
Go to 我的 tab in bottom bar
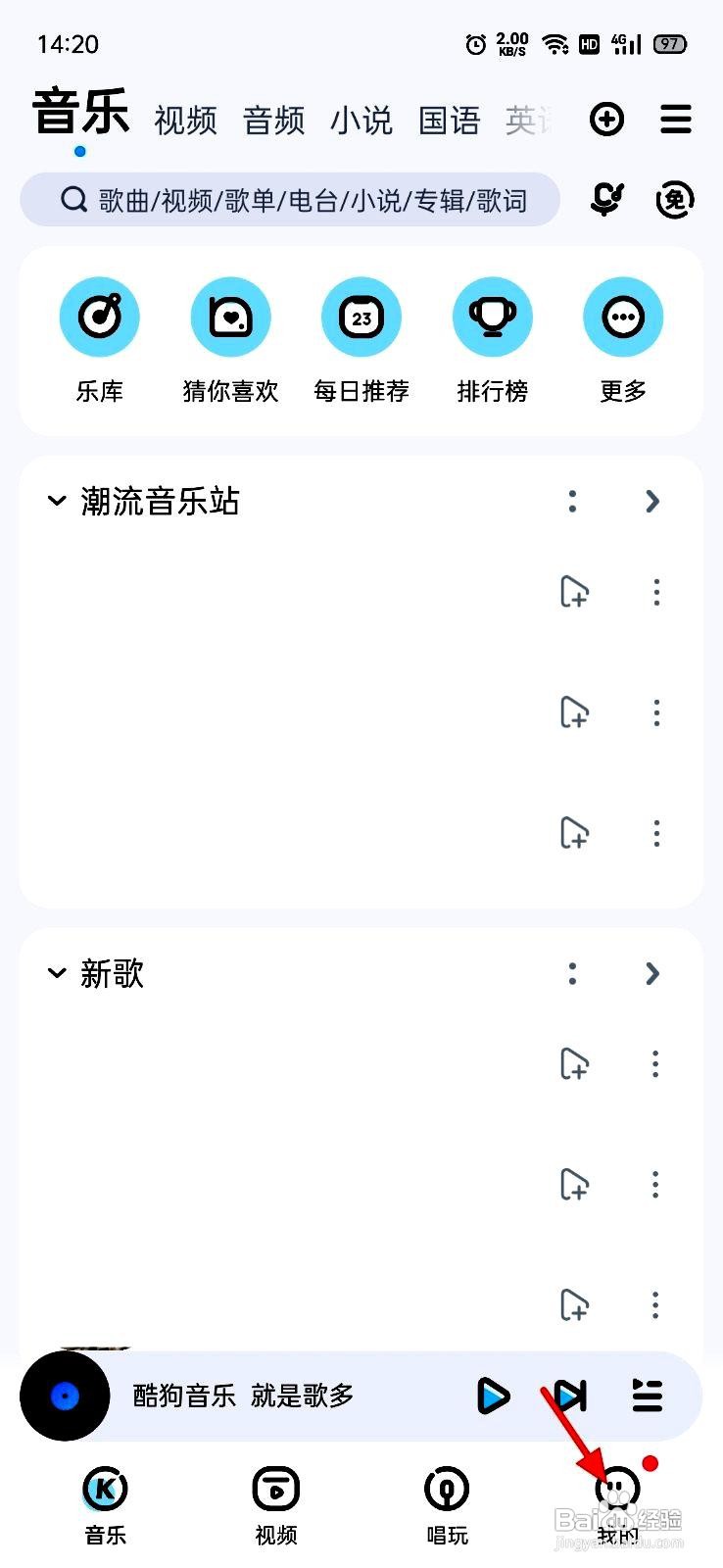(617, 1506)
